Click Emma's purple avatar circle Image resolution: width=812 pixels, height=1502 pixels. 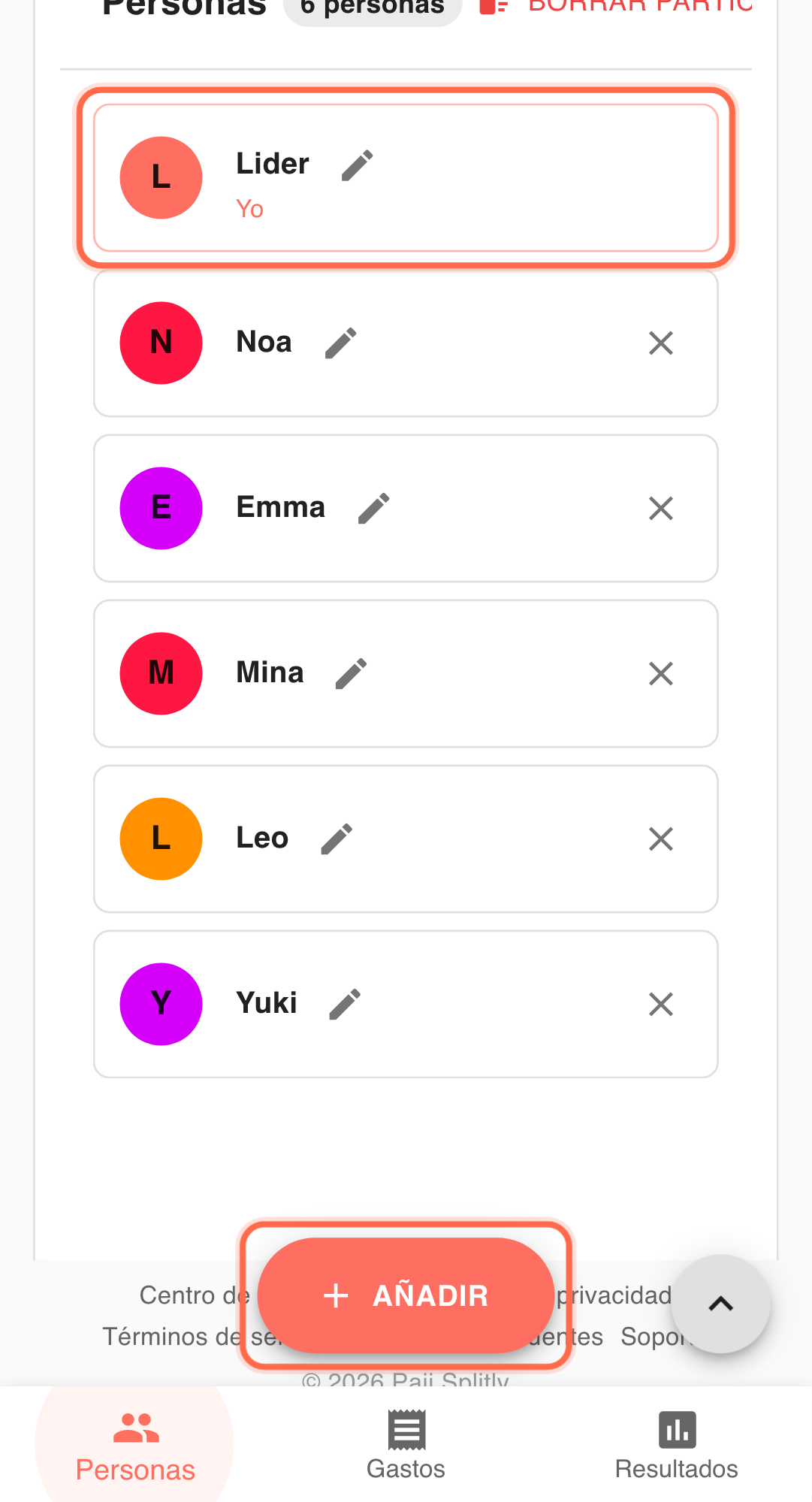pyautogui.click(x=161, y=508)
